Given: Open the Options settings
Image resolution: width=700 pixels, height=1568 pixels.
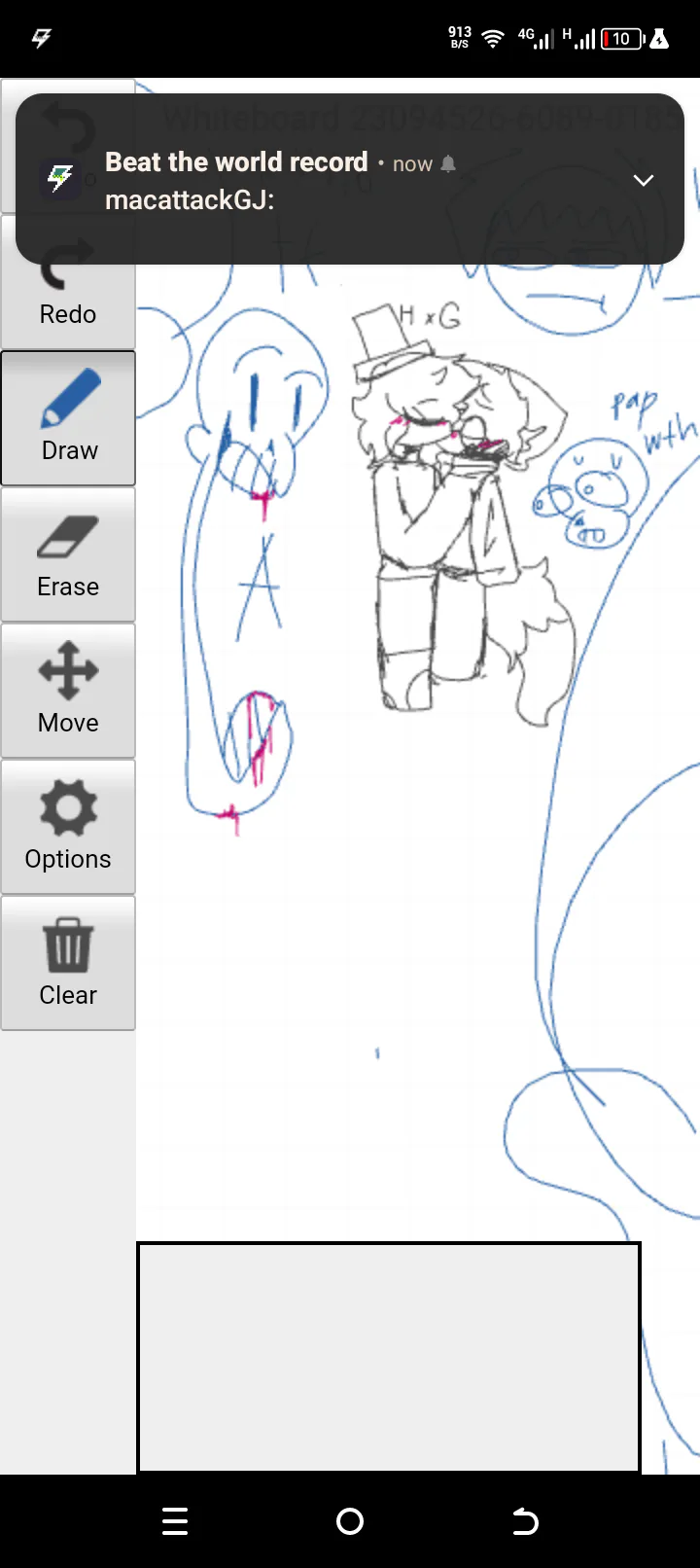Looking at the screenshot, I should coord(68,827).
